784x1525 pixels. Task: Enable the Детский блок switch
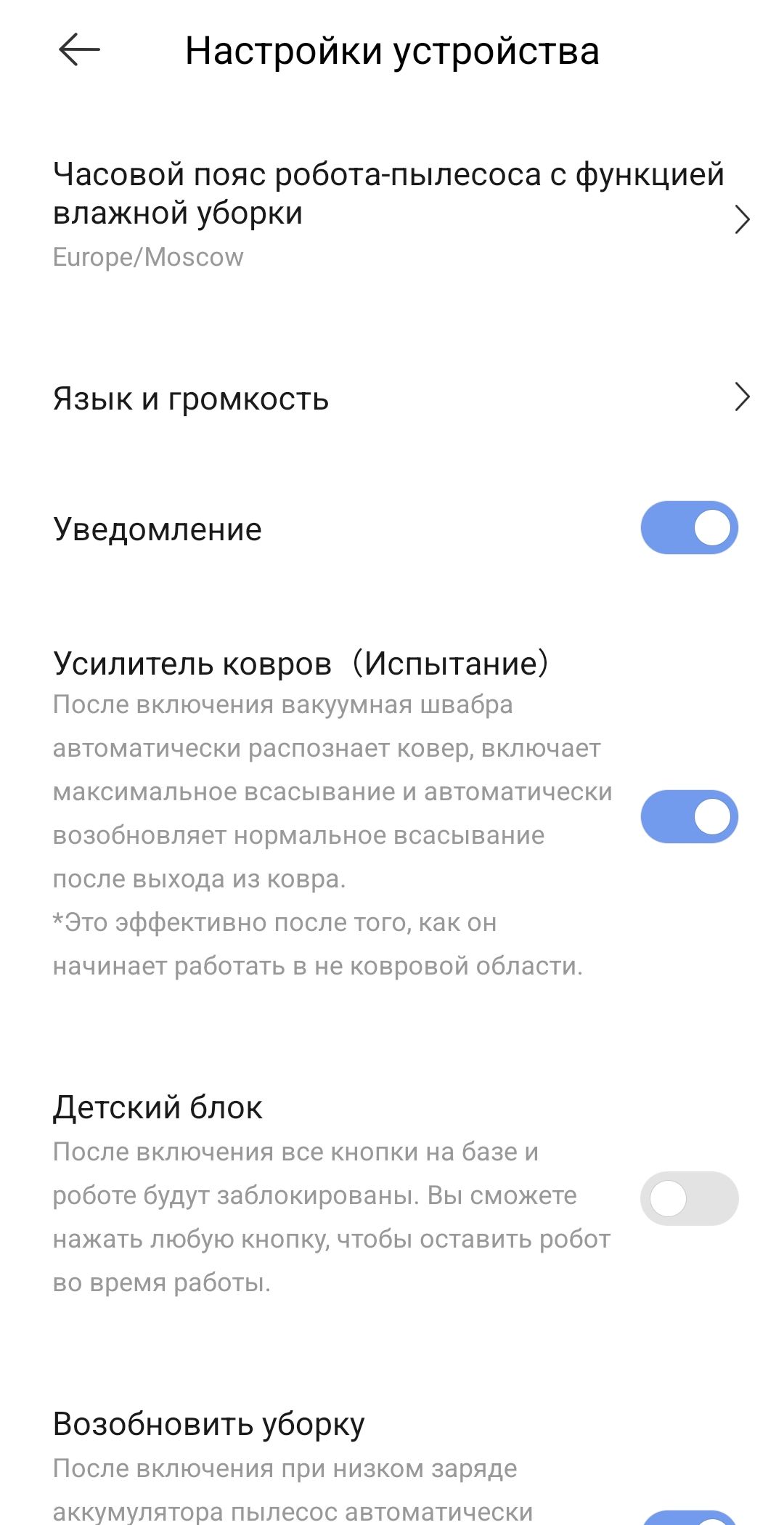tap(689, 1198)
